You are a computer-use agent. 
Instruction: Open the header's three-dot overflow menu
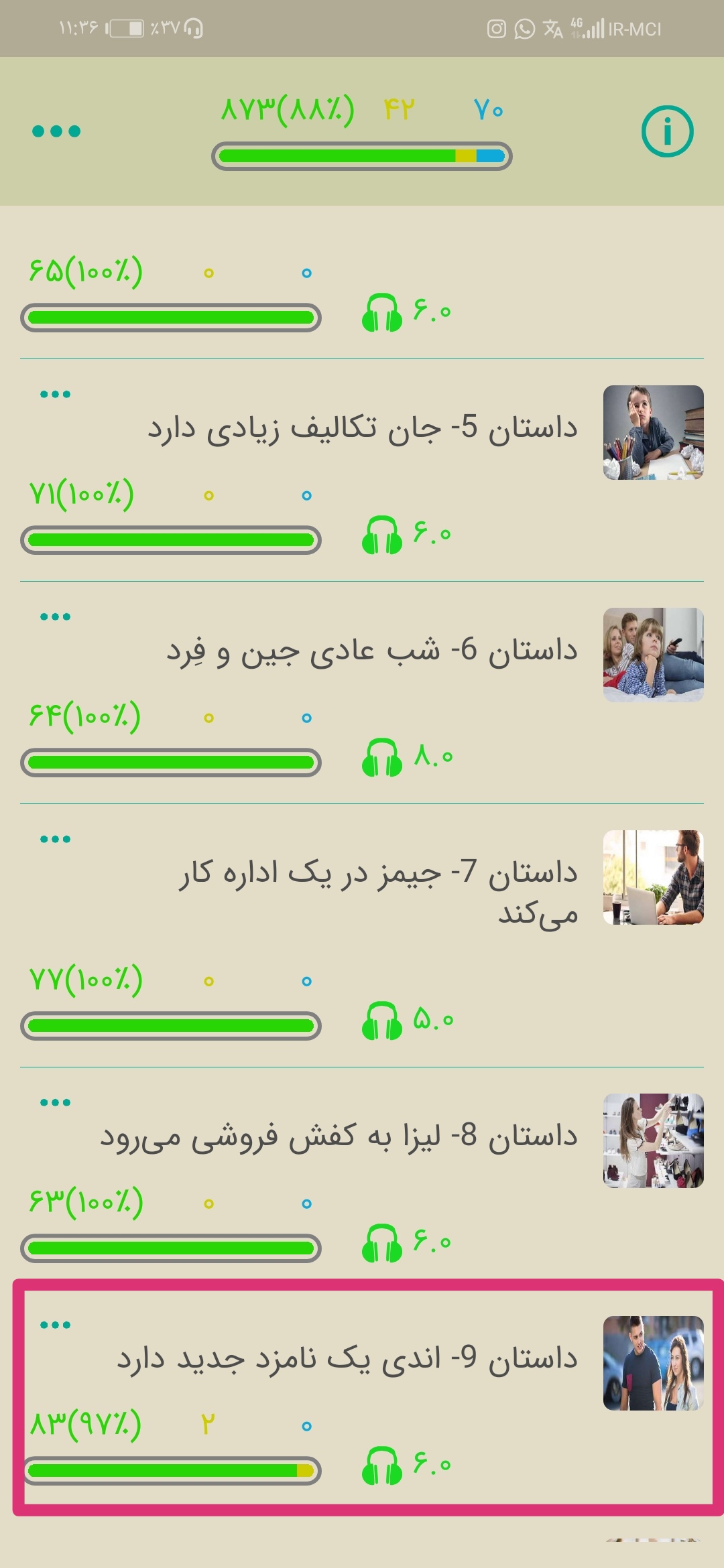56,131
